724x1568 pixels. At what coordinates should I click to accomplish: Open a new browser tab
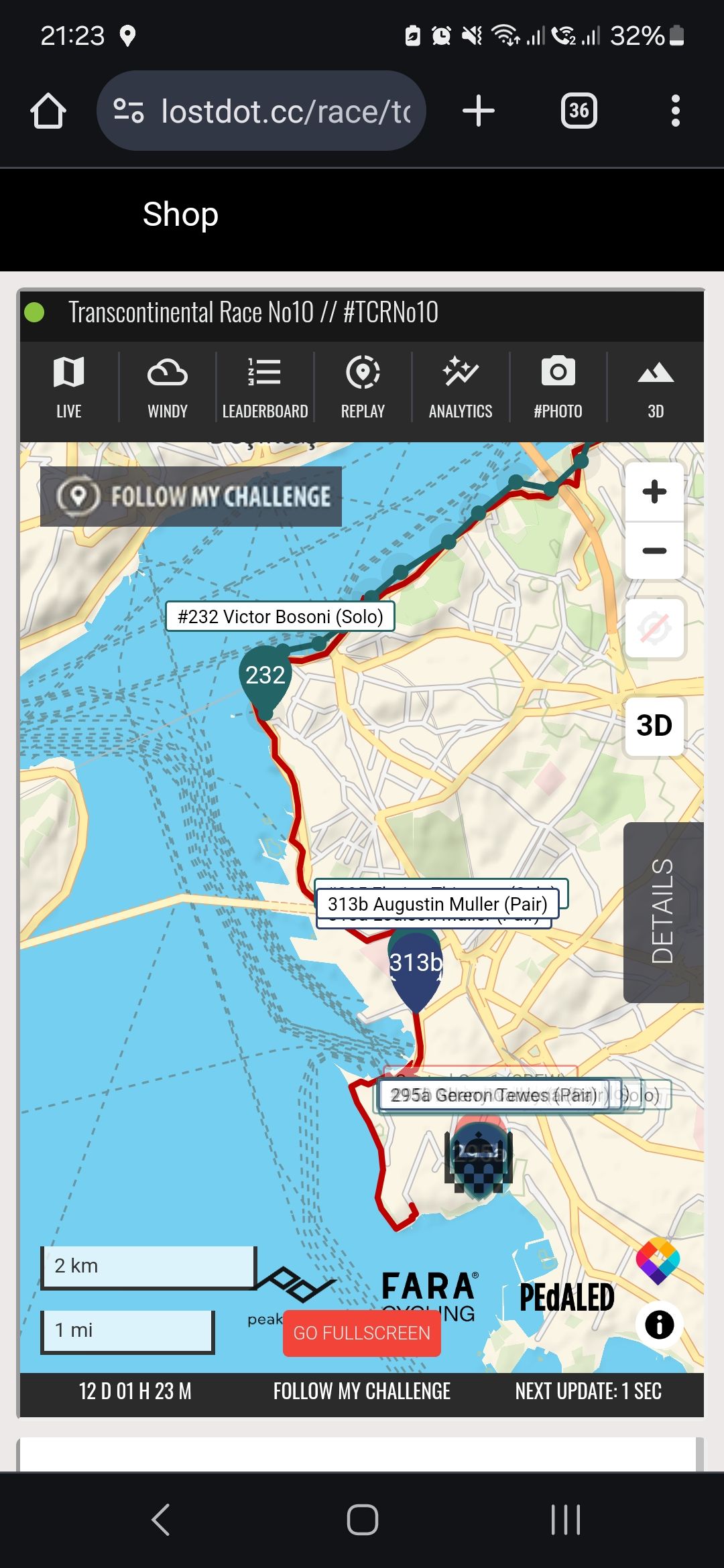479,111
